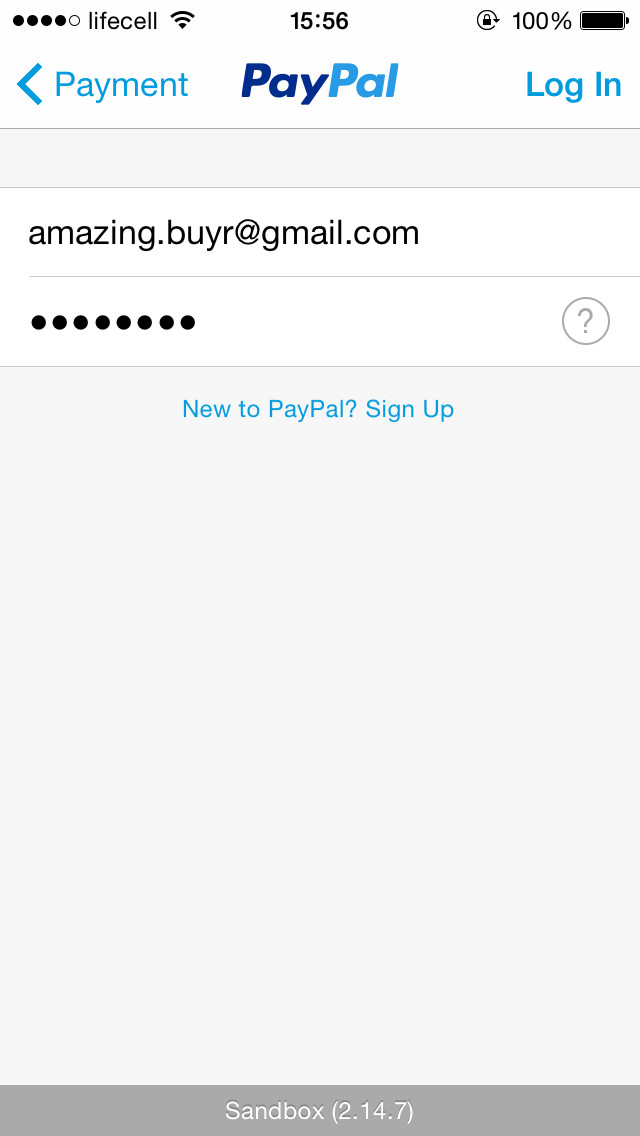Tap the Log In button
Image resolution: width=640 pixels, height=1136 pixels.
573,85
